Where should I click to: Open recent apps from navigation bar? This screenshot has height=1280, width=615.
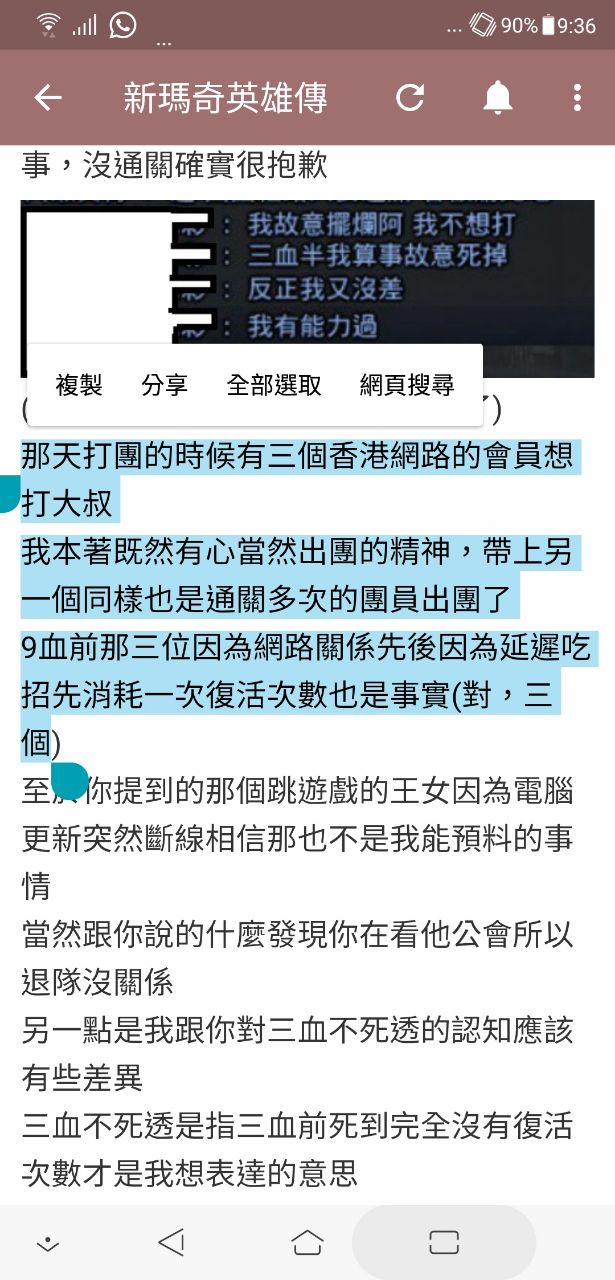tap(443, 1243)
